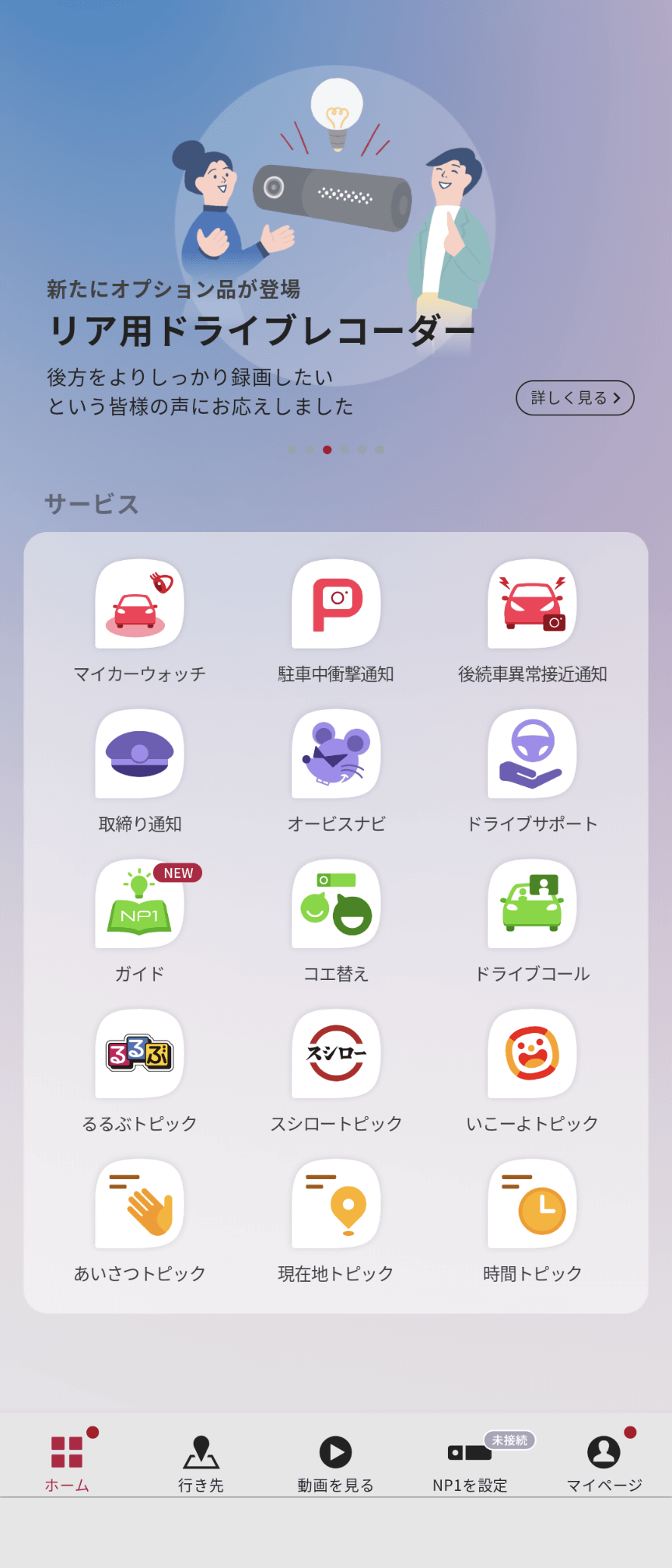Image resolution: width=672 pixels, height=1568 pixels.
Task: Tap the 取締り通知 police cap icon
Action: (139, 754)
